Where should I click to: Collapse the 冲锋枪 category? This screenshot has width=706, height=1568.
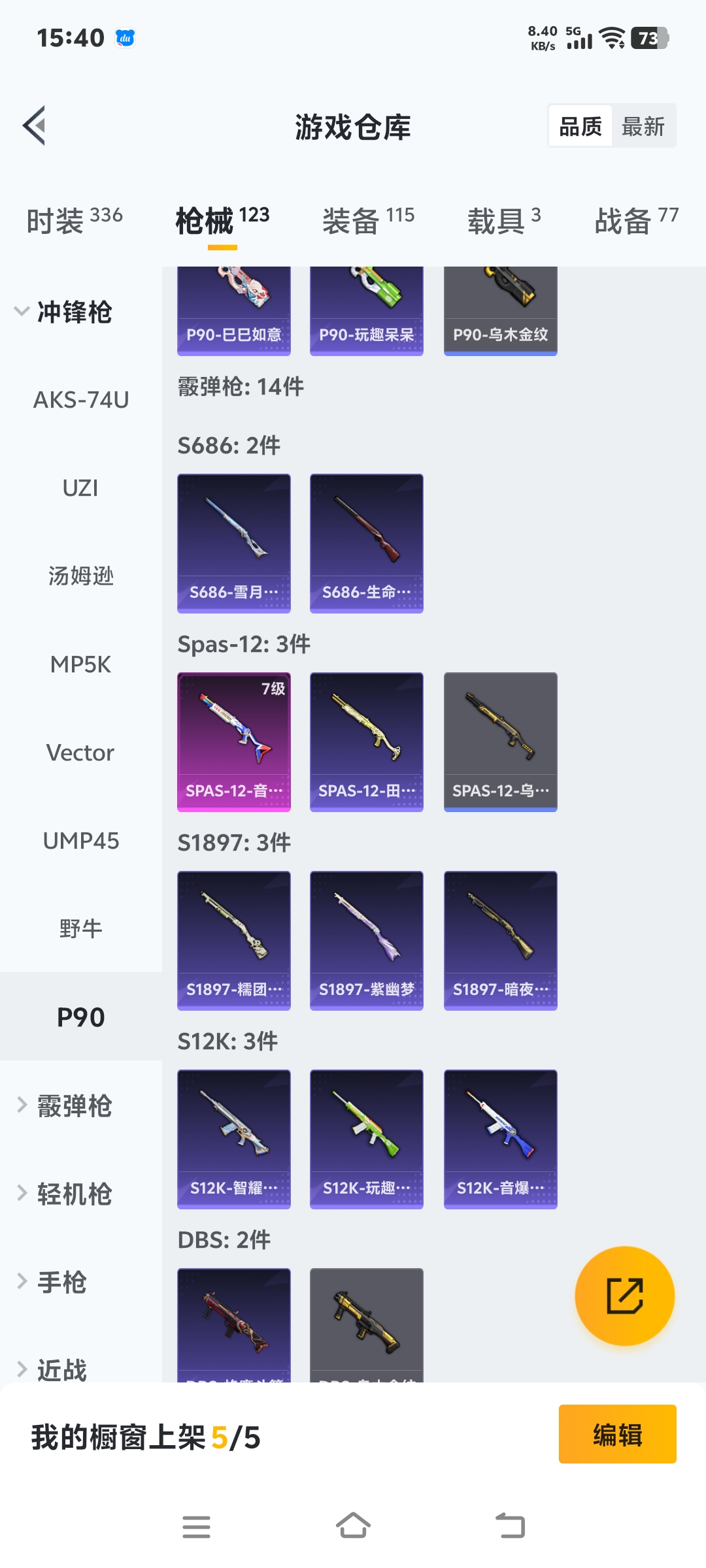coord(65,312)
